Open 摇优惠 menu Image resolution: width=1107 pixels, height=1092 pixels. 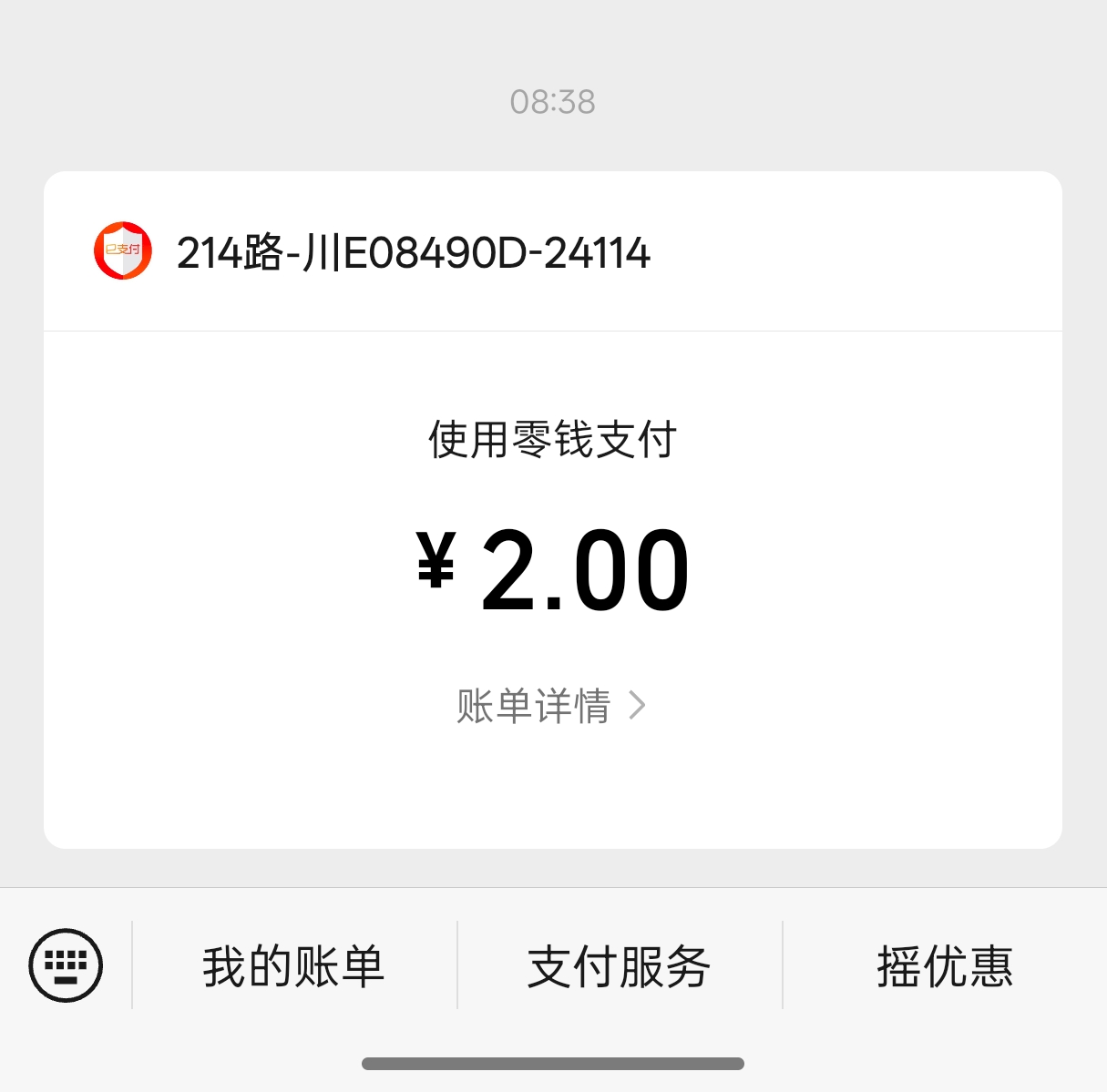pos(945,966)
